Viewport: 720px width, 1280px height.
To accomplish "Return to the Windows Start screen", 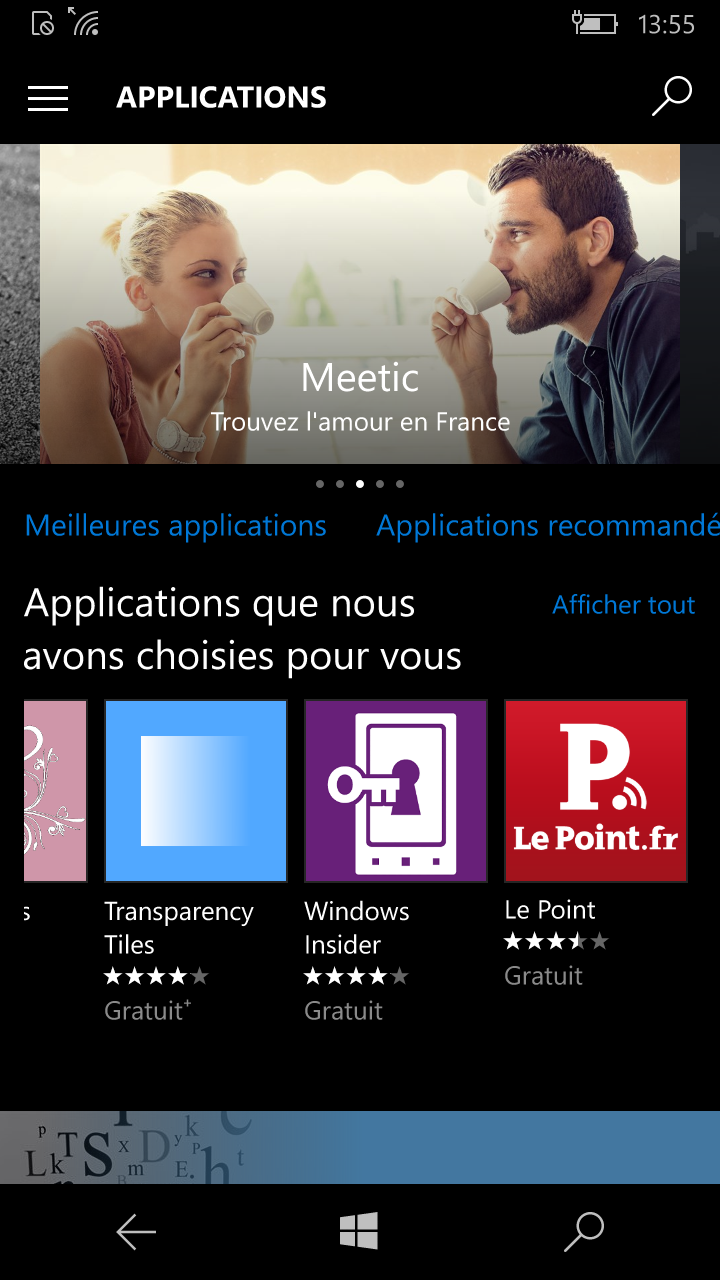I will click(x=359, y=1231).
